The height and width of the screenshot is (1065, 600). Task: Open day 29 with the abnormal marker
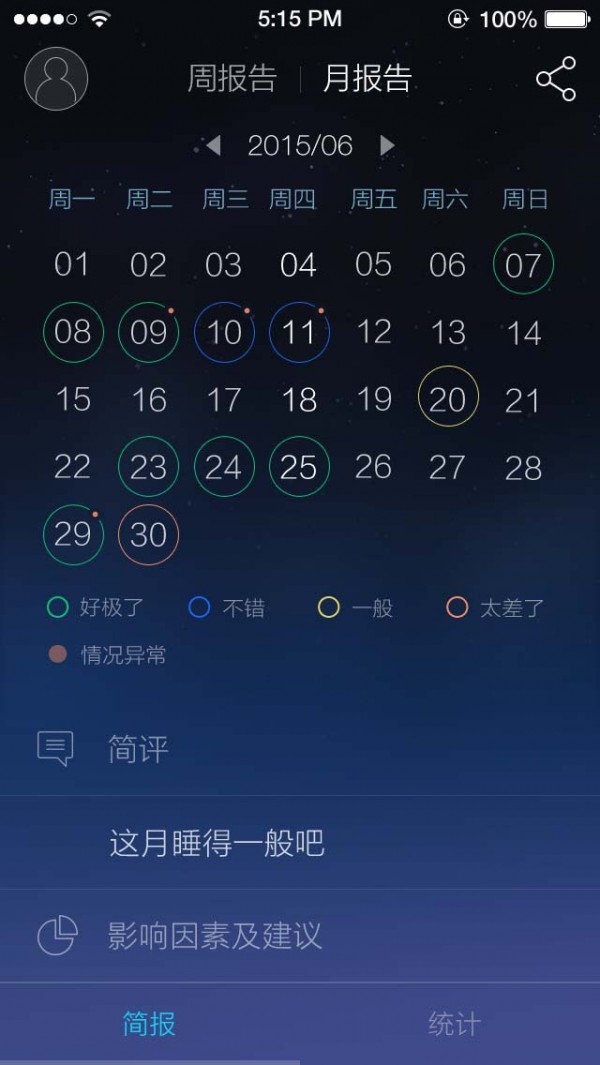pyautogui.click(x=73, y=534)
